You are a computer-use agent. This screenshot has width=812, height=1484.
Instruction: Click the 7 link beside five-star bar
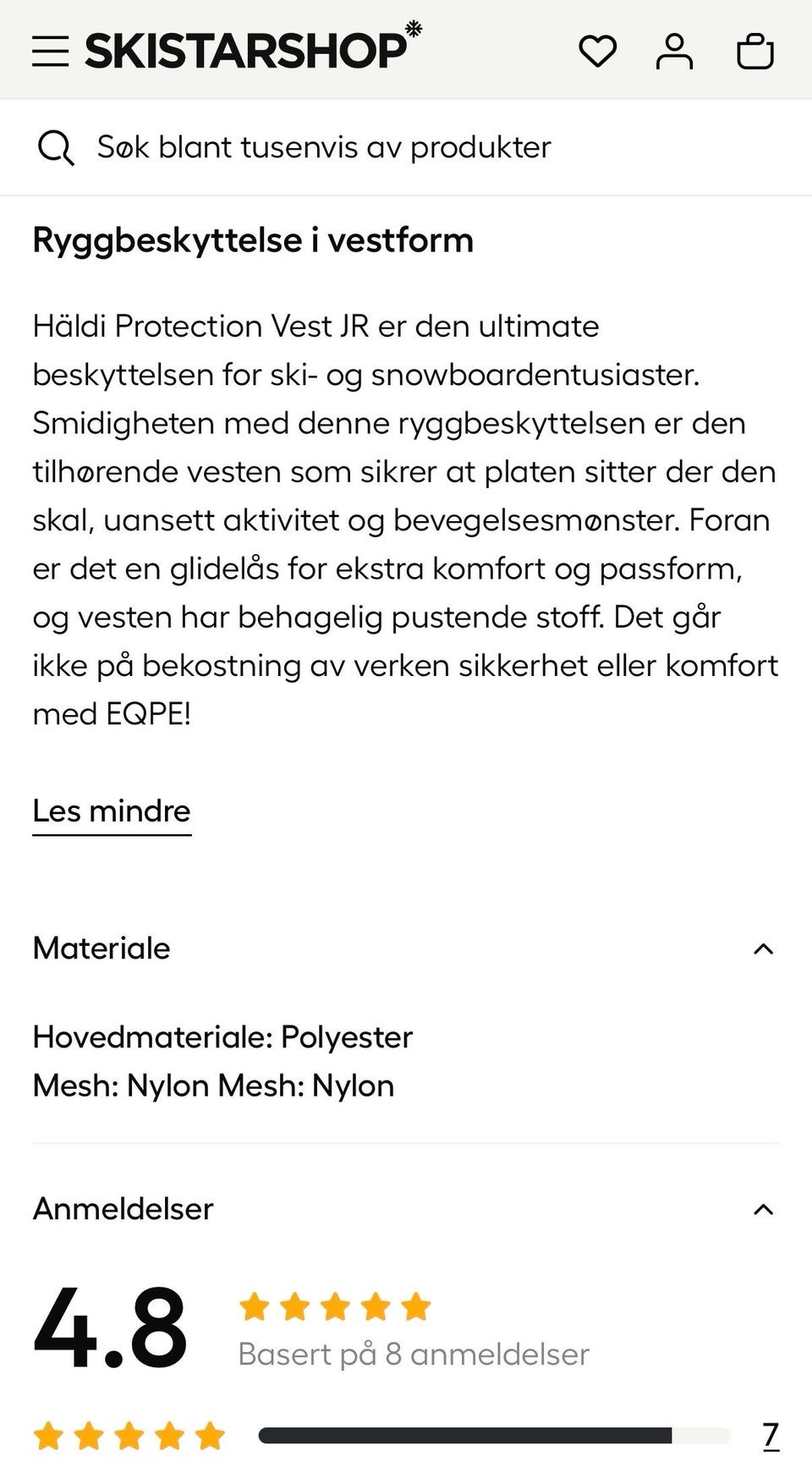tap(771, 1436)
